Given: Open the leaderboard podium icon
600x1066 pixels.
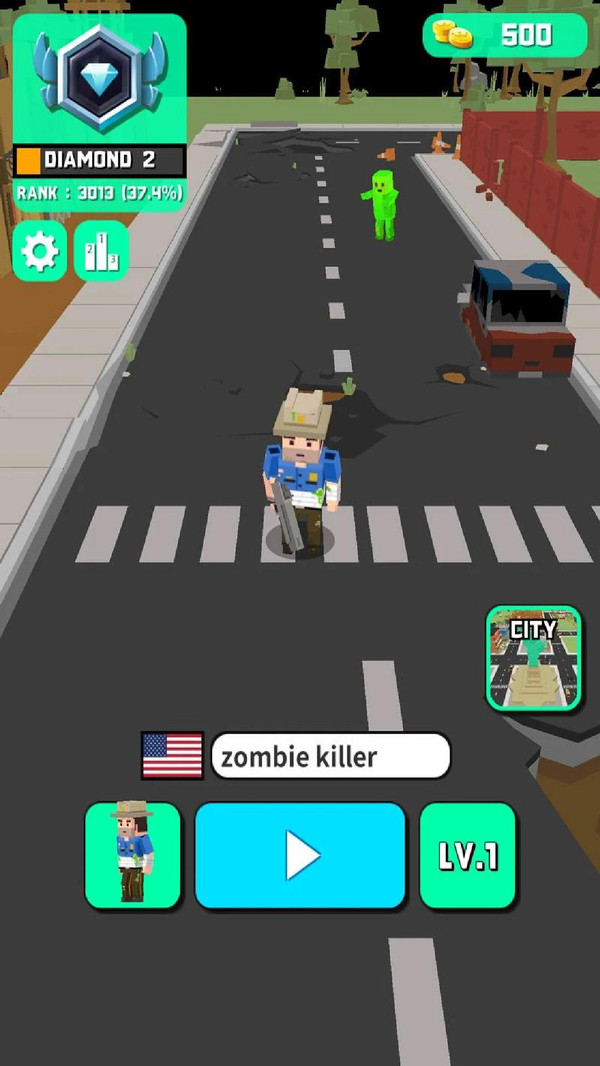Looking at the screenshot, I should (101, 251).
